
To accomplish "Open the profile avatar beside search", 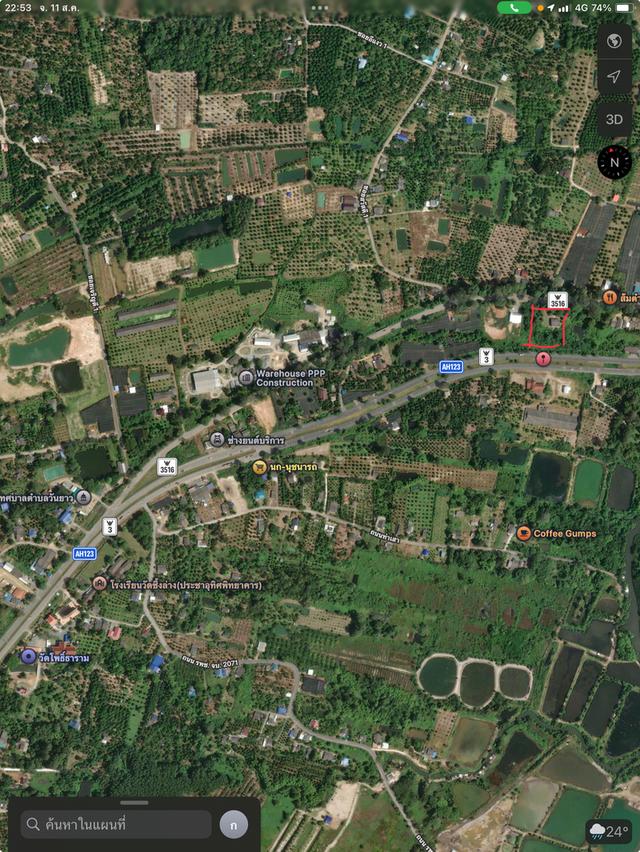I will pos(233,824).
